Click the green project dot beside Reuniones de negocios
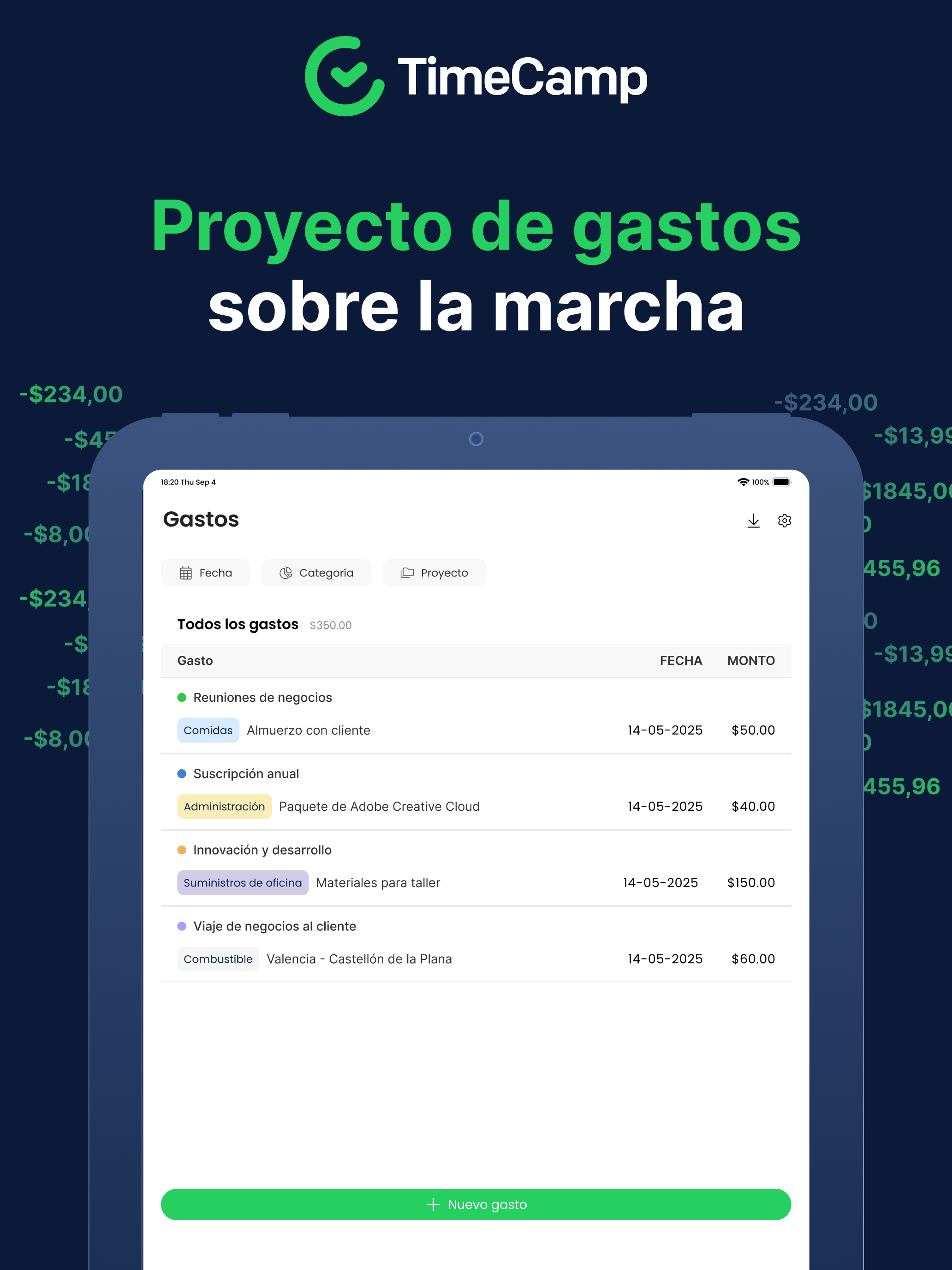Screen dimensions: 952x1270 click(x=182, y=697)
